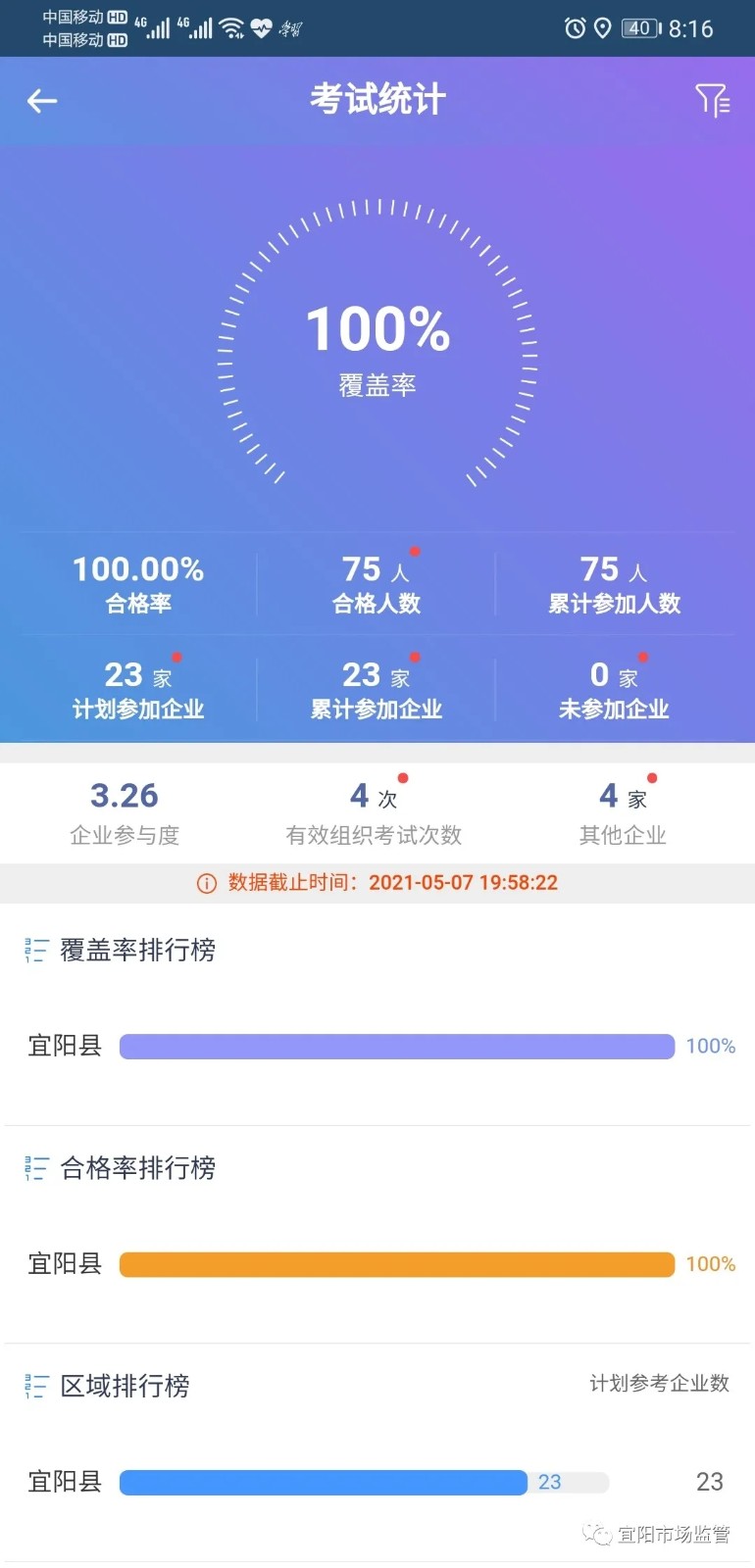This screenshot has height=1568, width=755.
Task: Open the filter icon in the header
Action: click(x=712, y=100)
